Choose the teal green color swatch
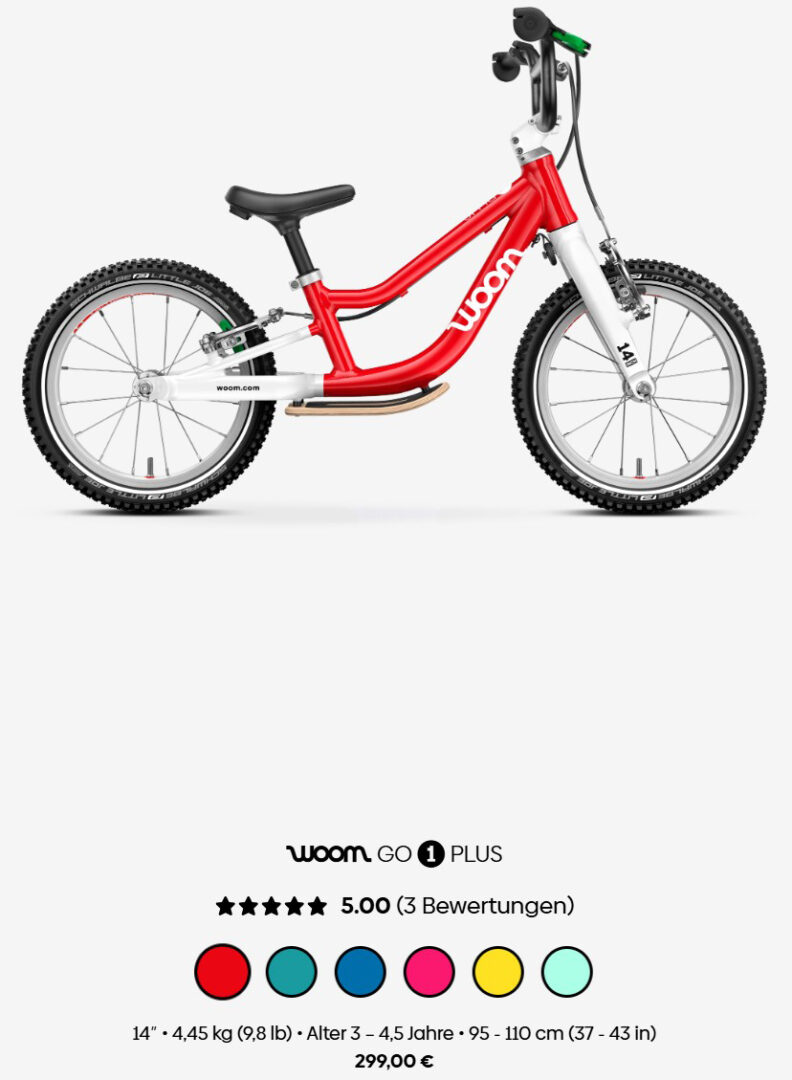 click(x=291, y=971)
